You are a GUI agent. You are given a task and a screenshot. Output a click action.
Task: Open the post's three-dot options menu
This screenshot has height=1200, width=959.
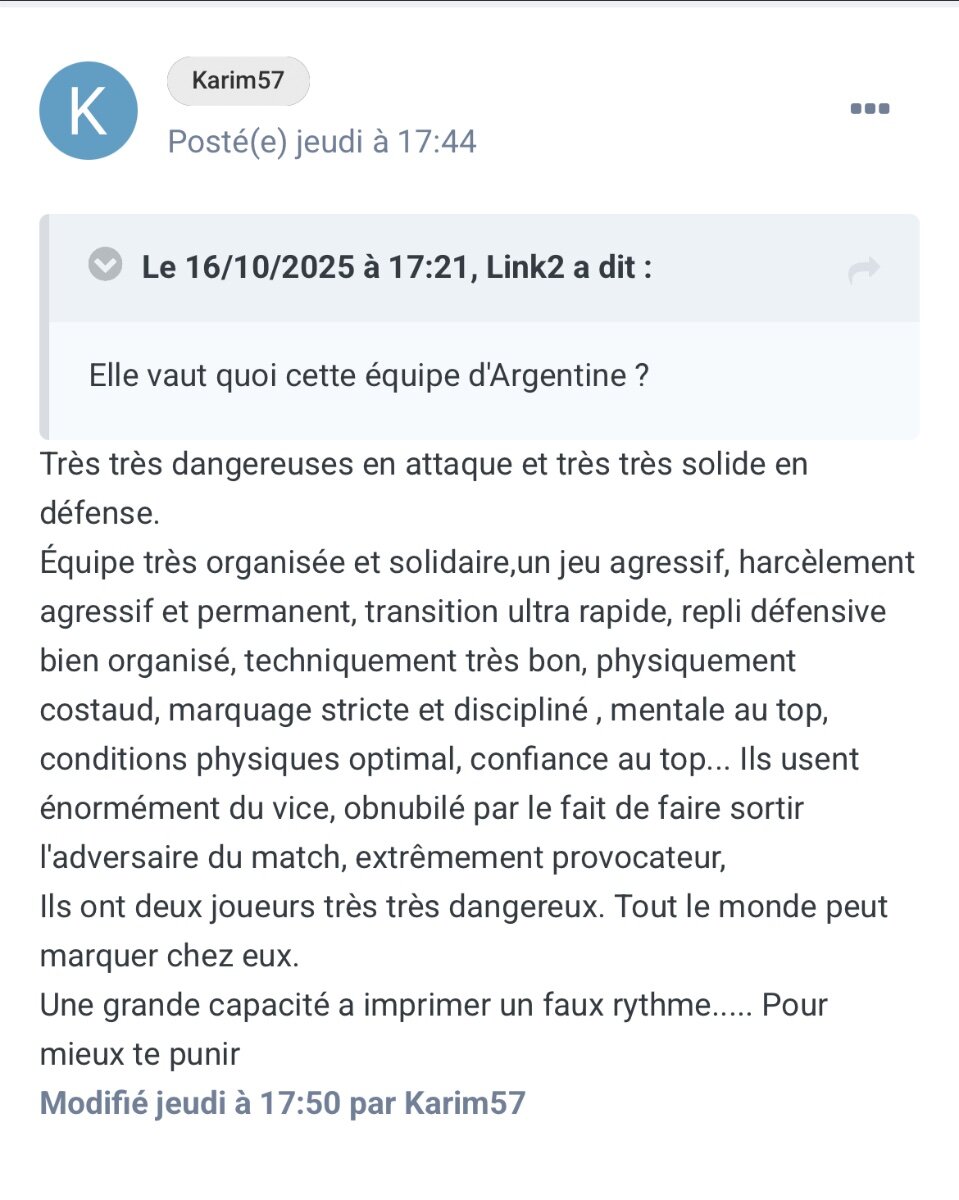coord(869,109)
